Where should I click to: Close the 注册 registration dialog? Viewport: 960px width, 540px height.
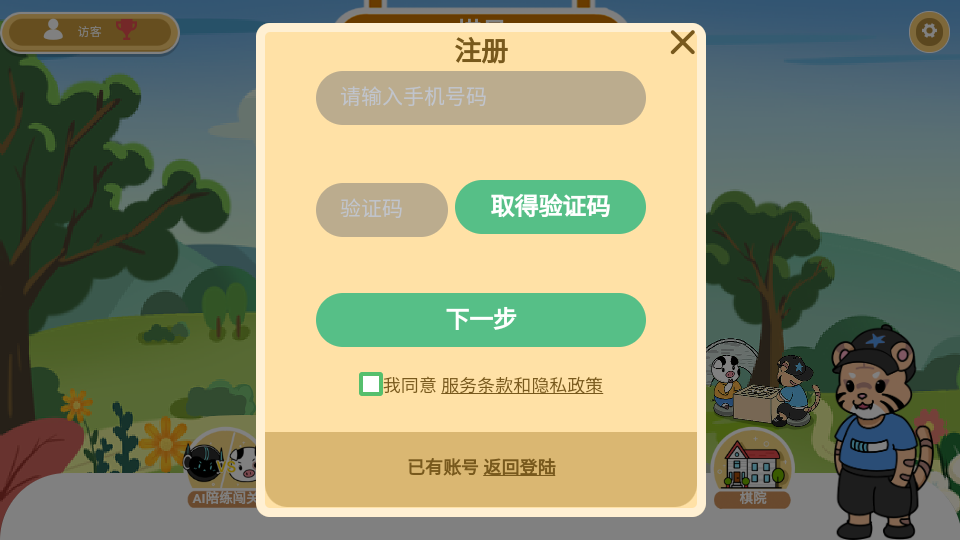[x=682, y=42]
